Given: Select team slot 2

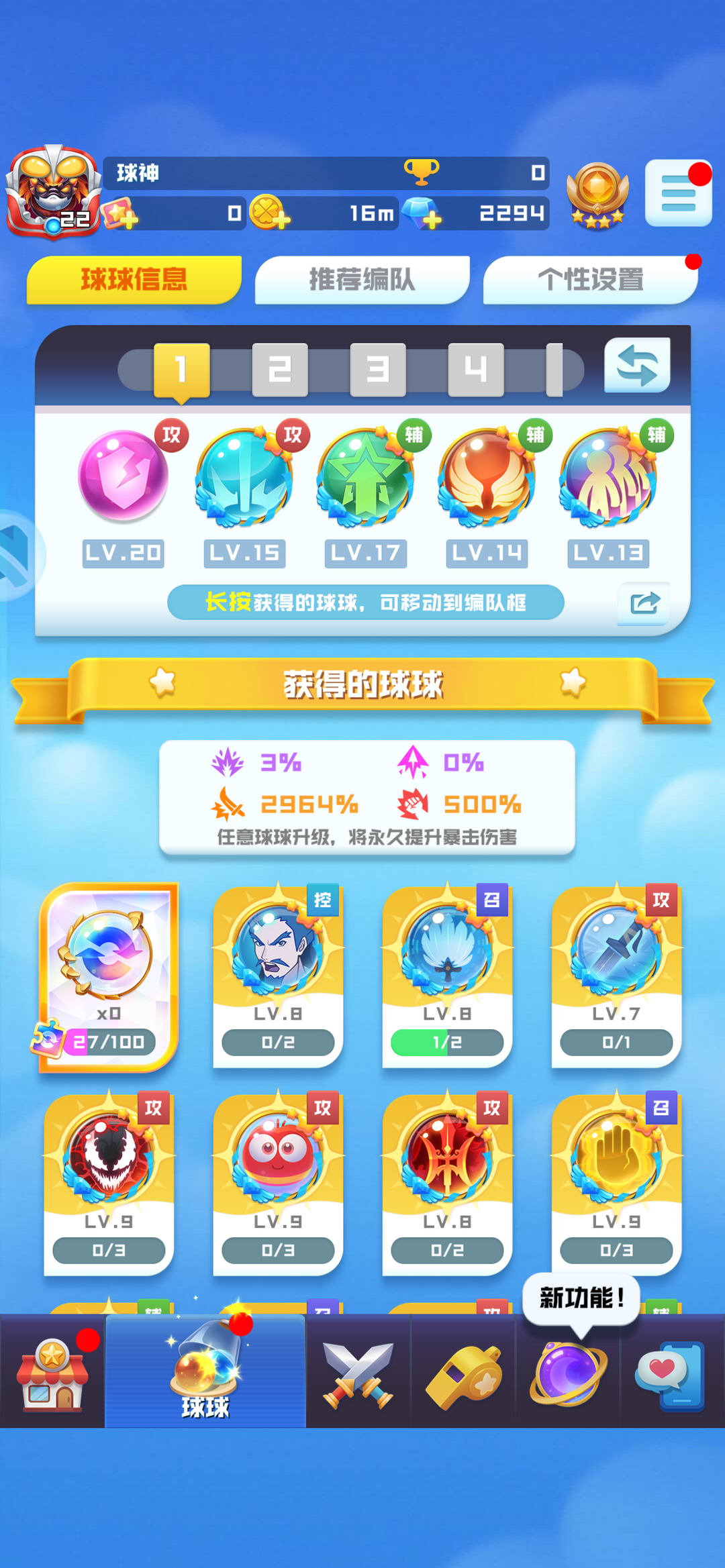Looking at the screenshot, I should (x=279, y=370).
